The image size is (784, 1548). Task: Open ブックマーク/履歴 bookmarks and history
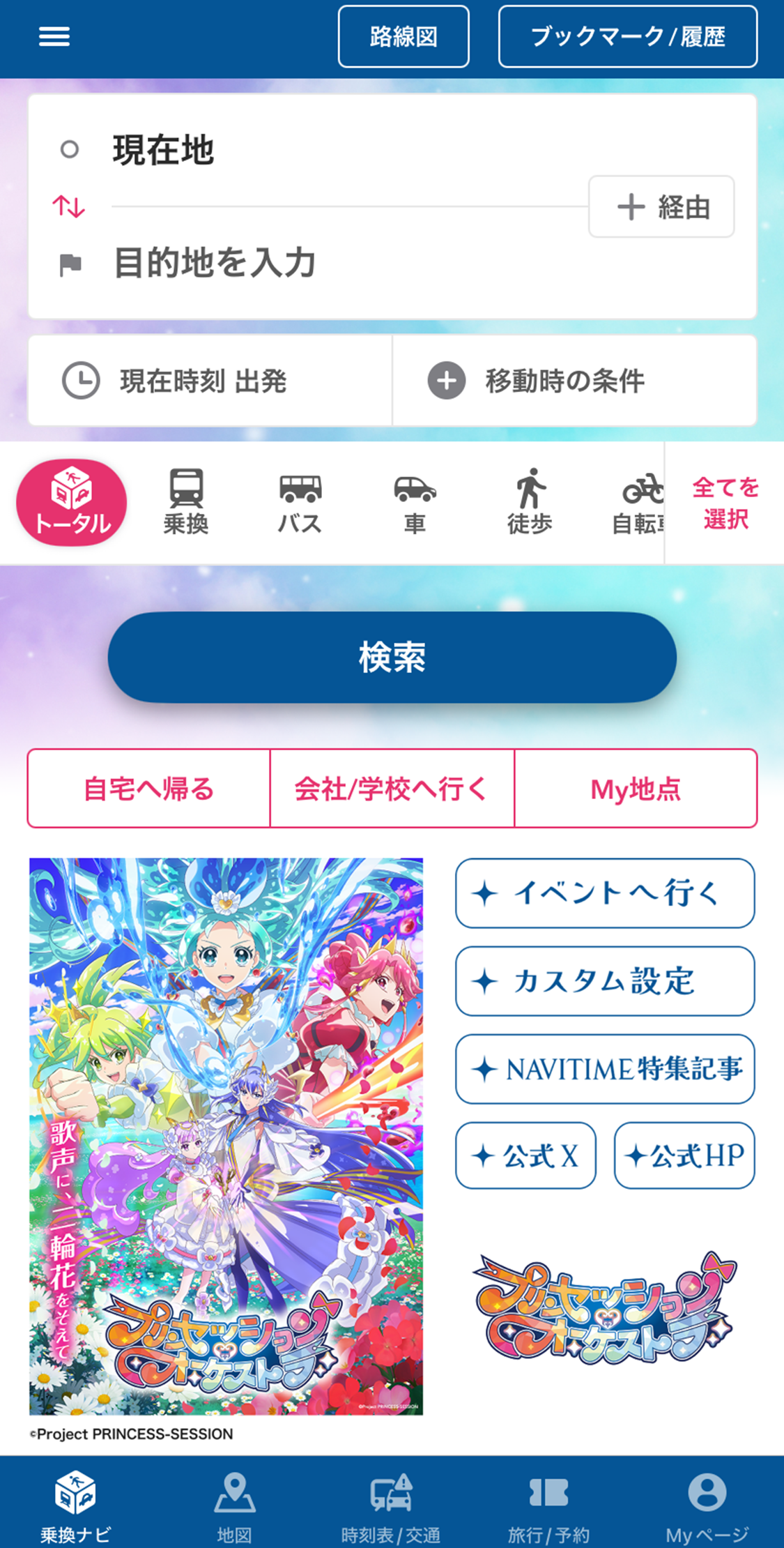tap(627, 37)
